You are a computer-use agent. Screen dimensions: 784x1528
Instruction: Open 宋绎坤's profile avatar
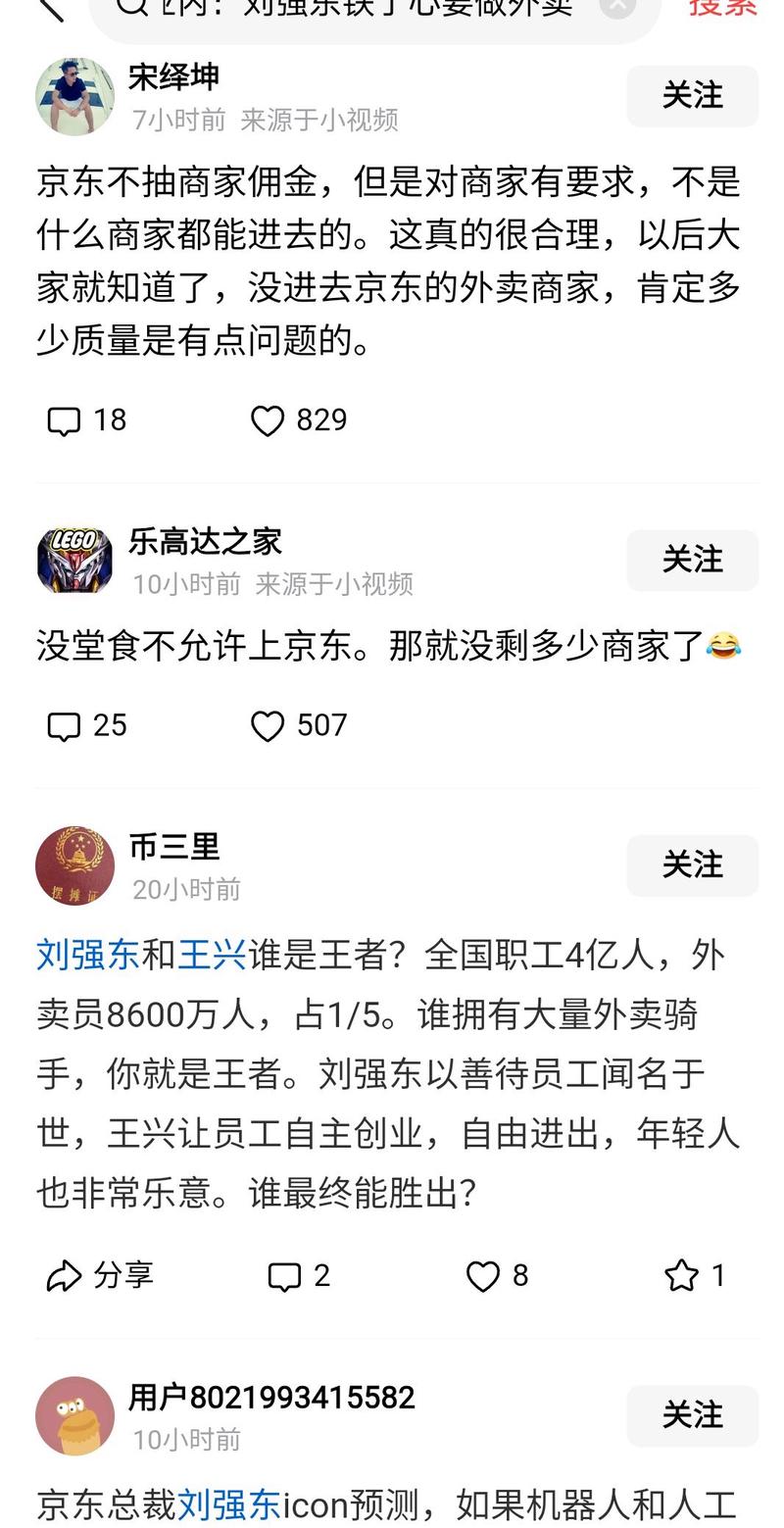[x=74, y=95]
